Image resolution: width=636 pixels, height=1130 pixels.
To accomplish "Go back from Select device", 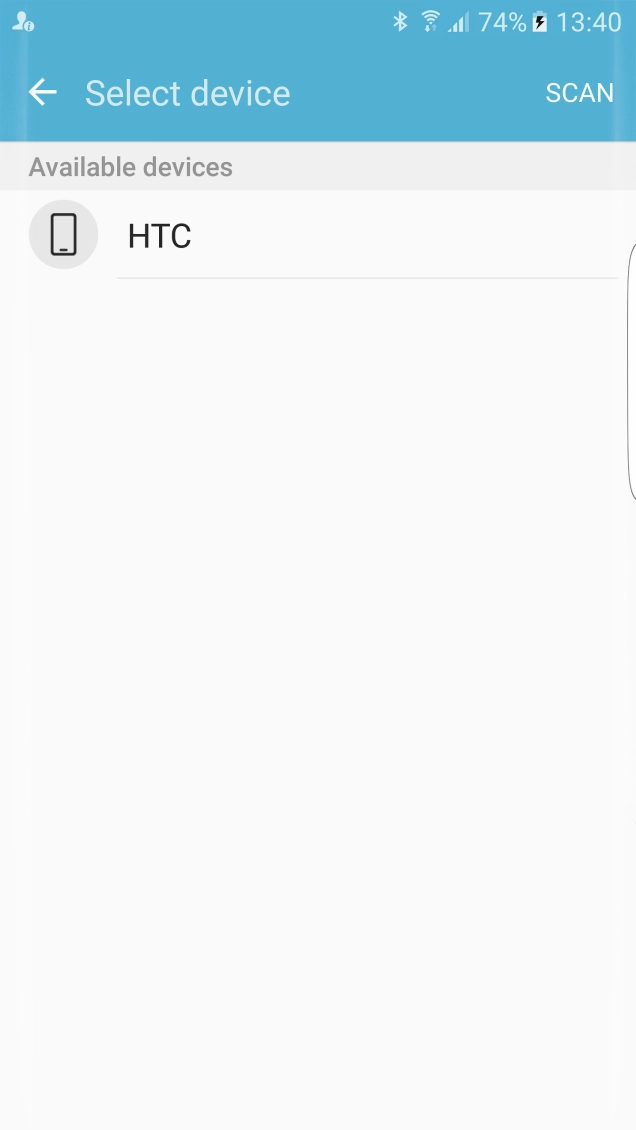I will pyautogui.click(x=43, y=93).
